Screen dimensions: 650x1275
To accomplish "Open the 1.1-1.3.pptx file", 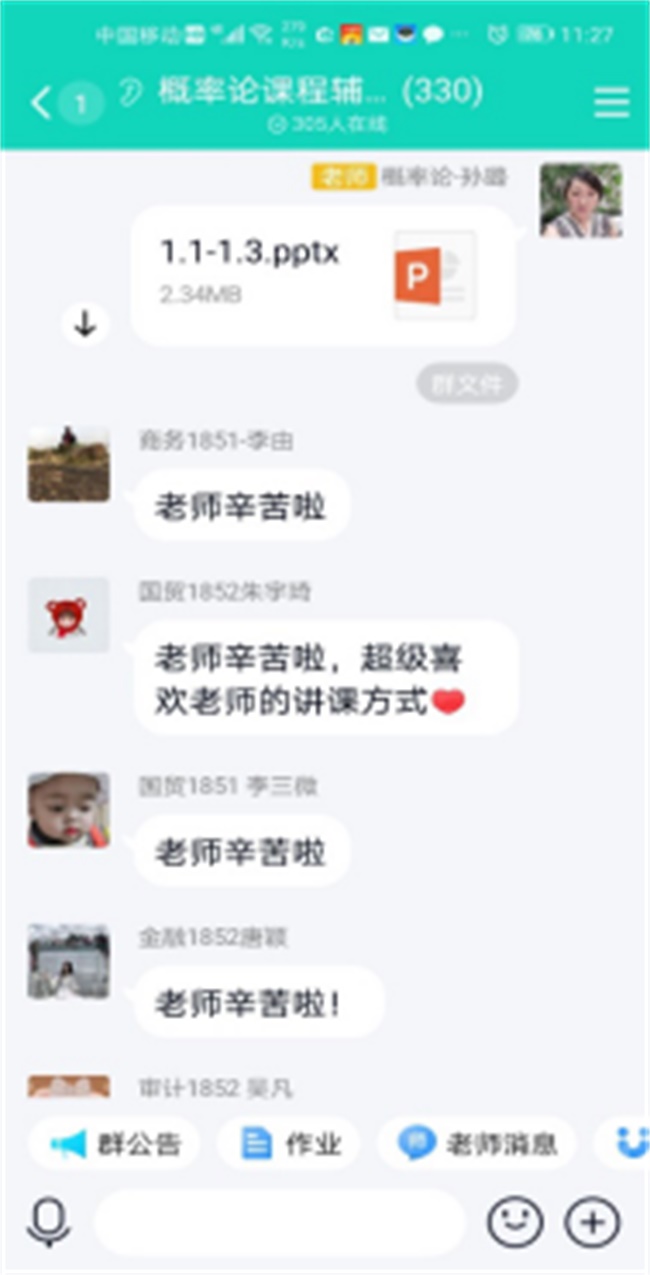I will [x=322, y=275].
